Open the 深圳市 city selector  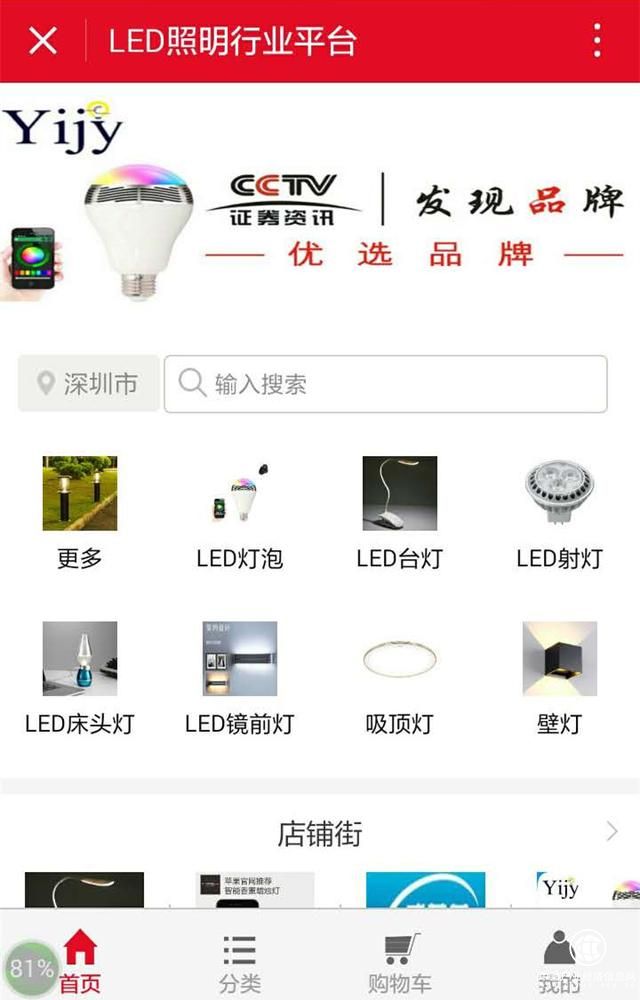click(88, 384)
